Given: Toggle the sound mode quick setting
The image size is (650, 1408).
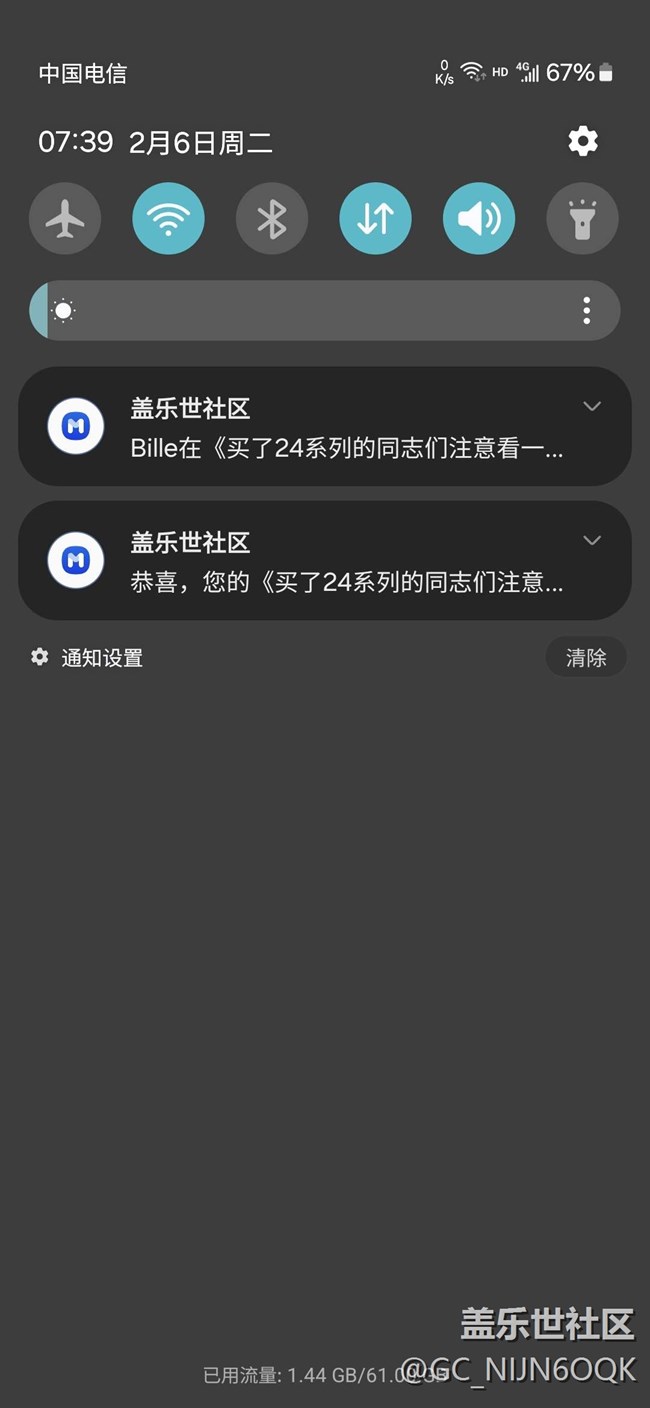Looking at the screenshot, I should click(479, 218).
